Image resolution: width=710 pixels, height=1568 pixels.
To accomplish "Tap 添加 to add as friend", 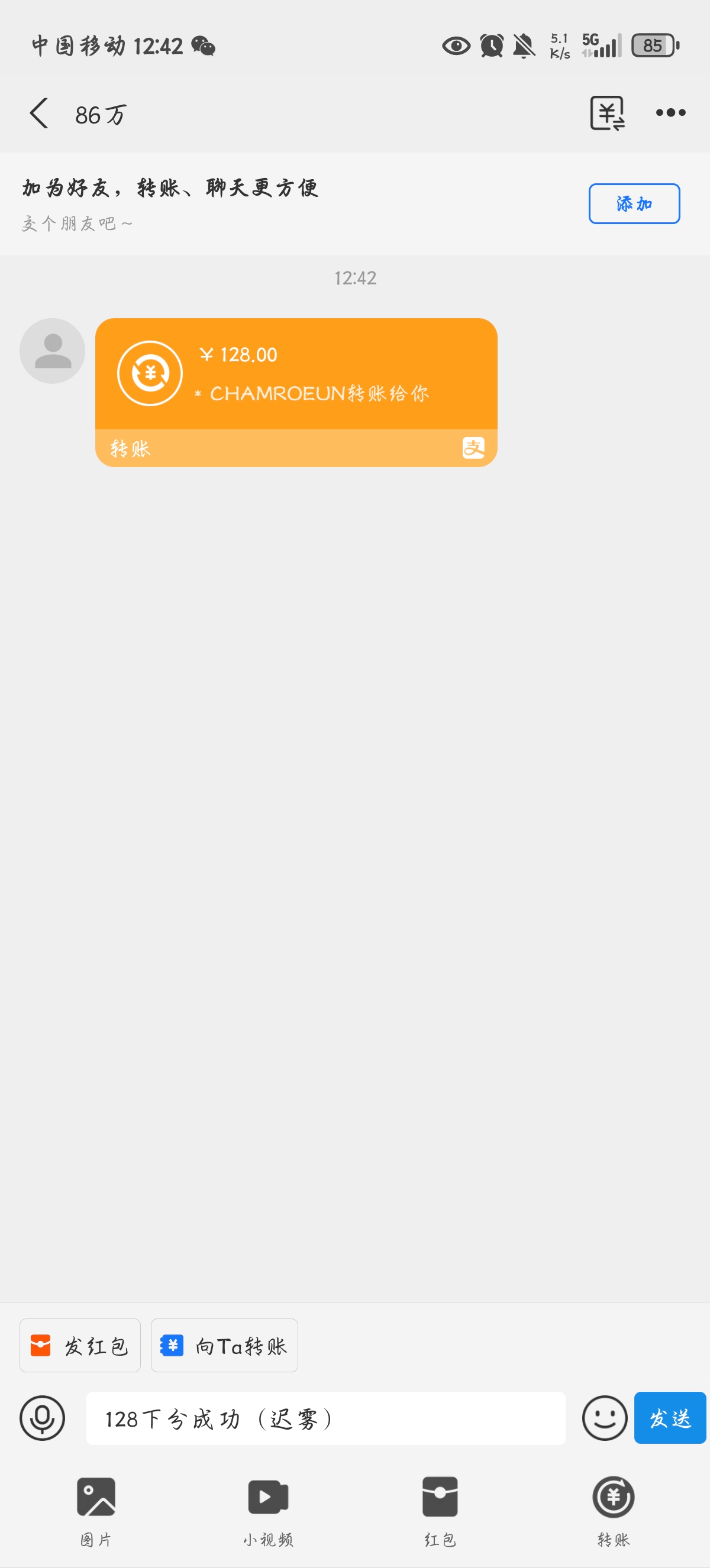I will click(x=634, y=203).
